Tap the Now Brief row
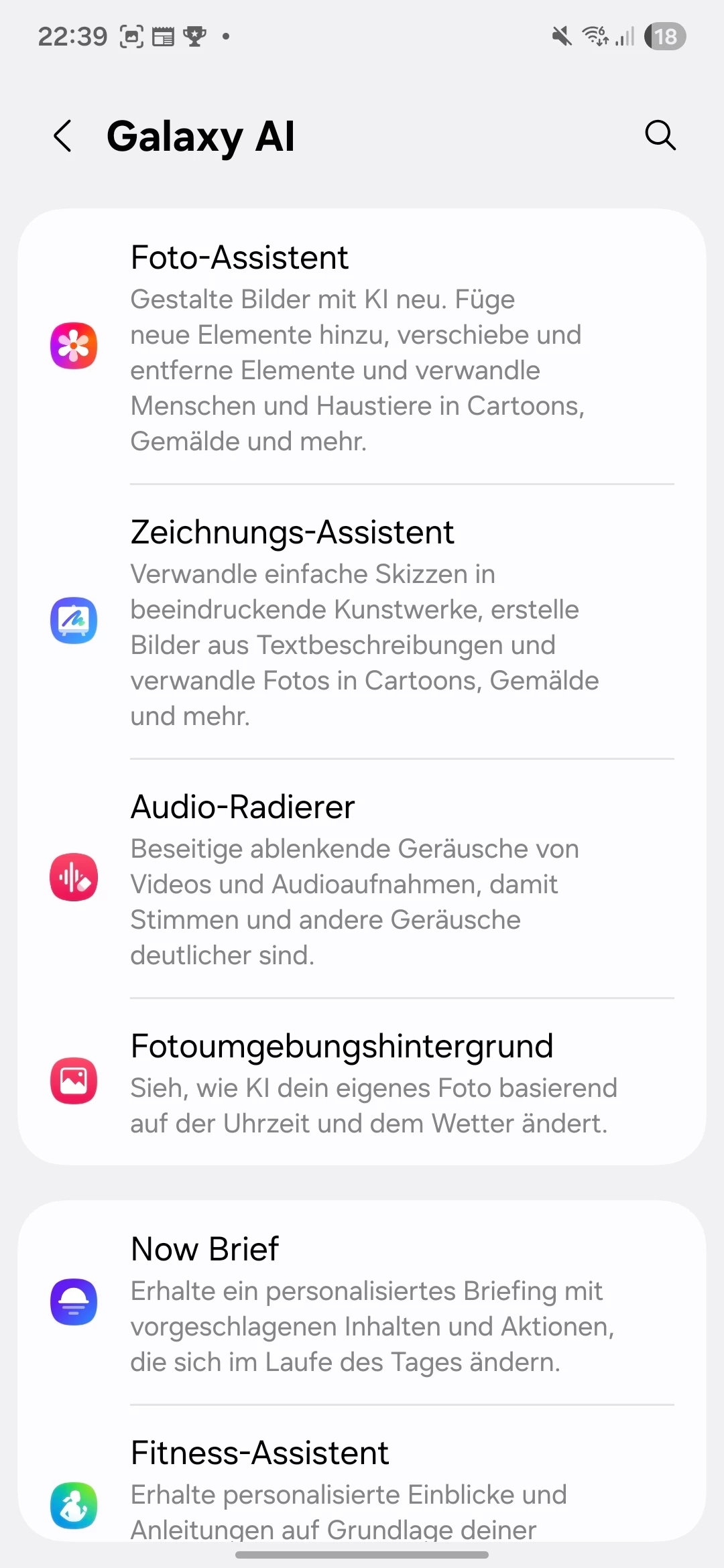The width and height of the screenshot is (724, 1568). (x=362, y=1303)
